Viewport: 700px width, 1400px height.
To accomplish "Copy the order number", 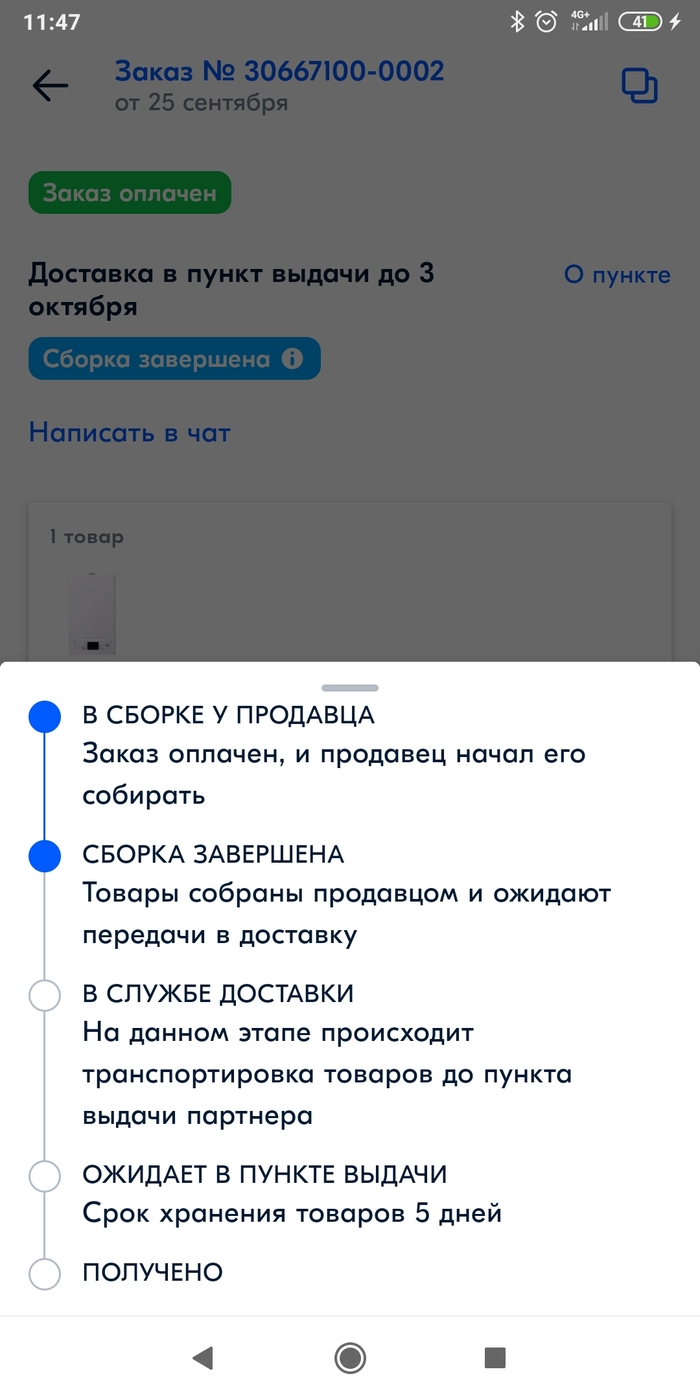I will point(639,86).
